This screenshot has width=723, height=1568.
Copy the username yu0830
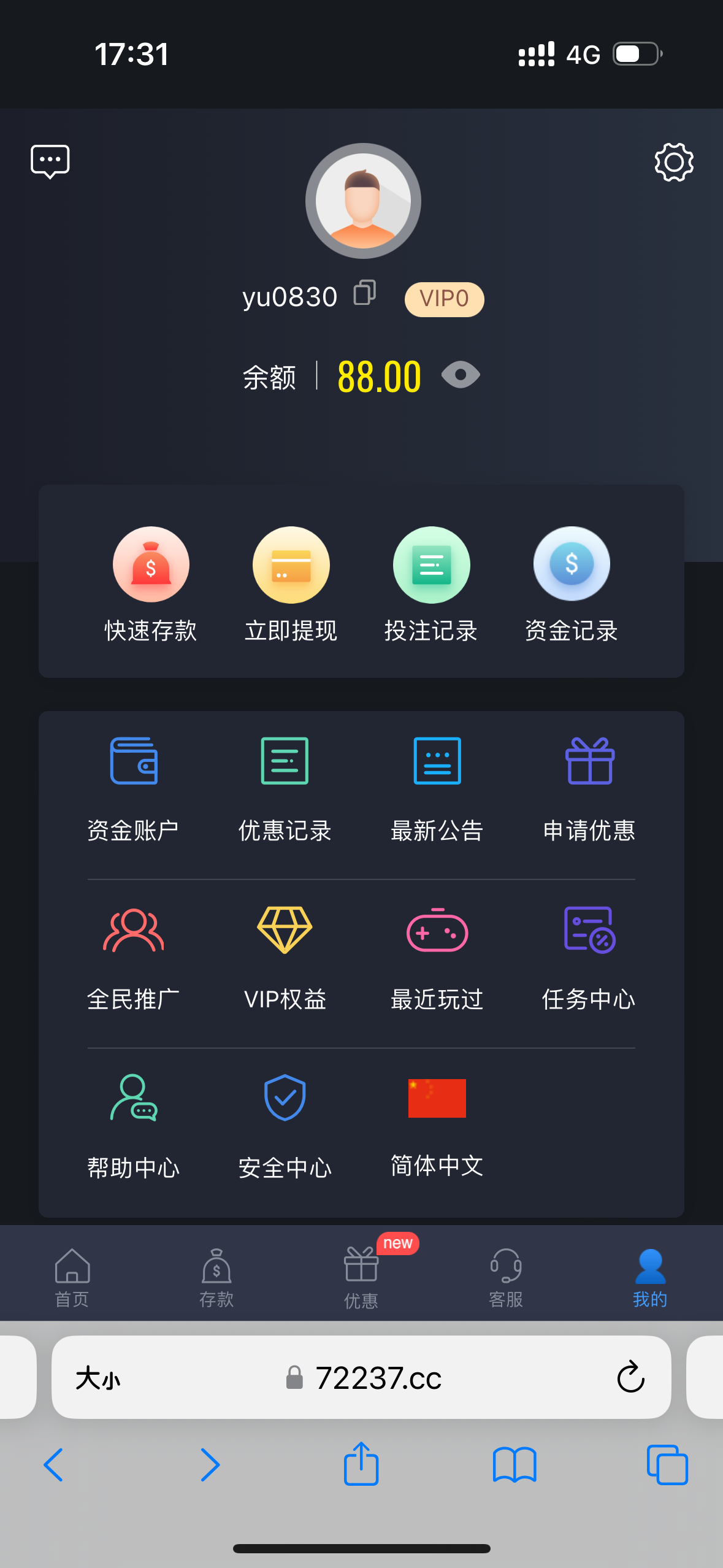tap(364, 293)
